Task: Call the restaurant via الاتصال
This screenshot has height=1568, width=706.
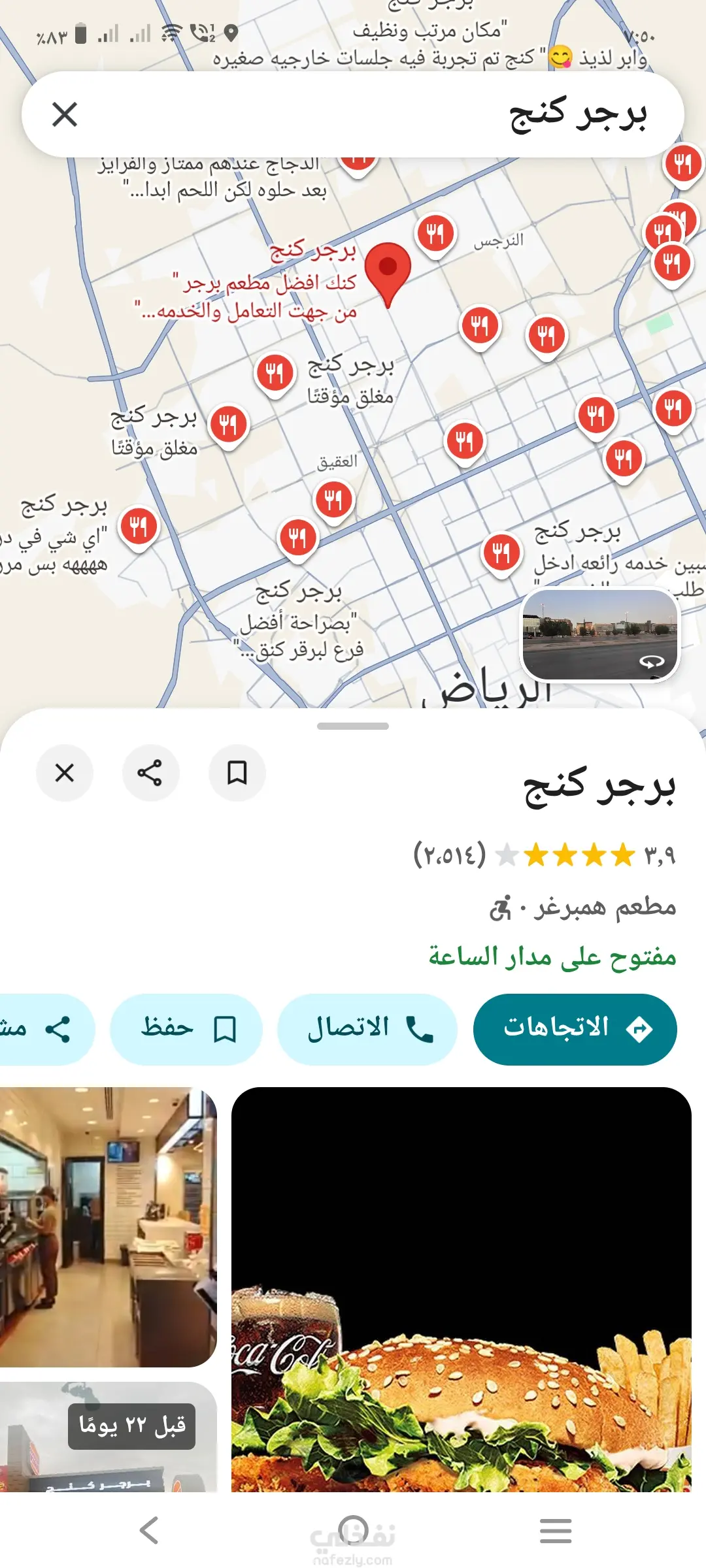Action: pyautogui.click(x=367, y=1029)
